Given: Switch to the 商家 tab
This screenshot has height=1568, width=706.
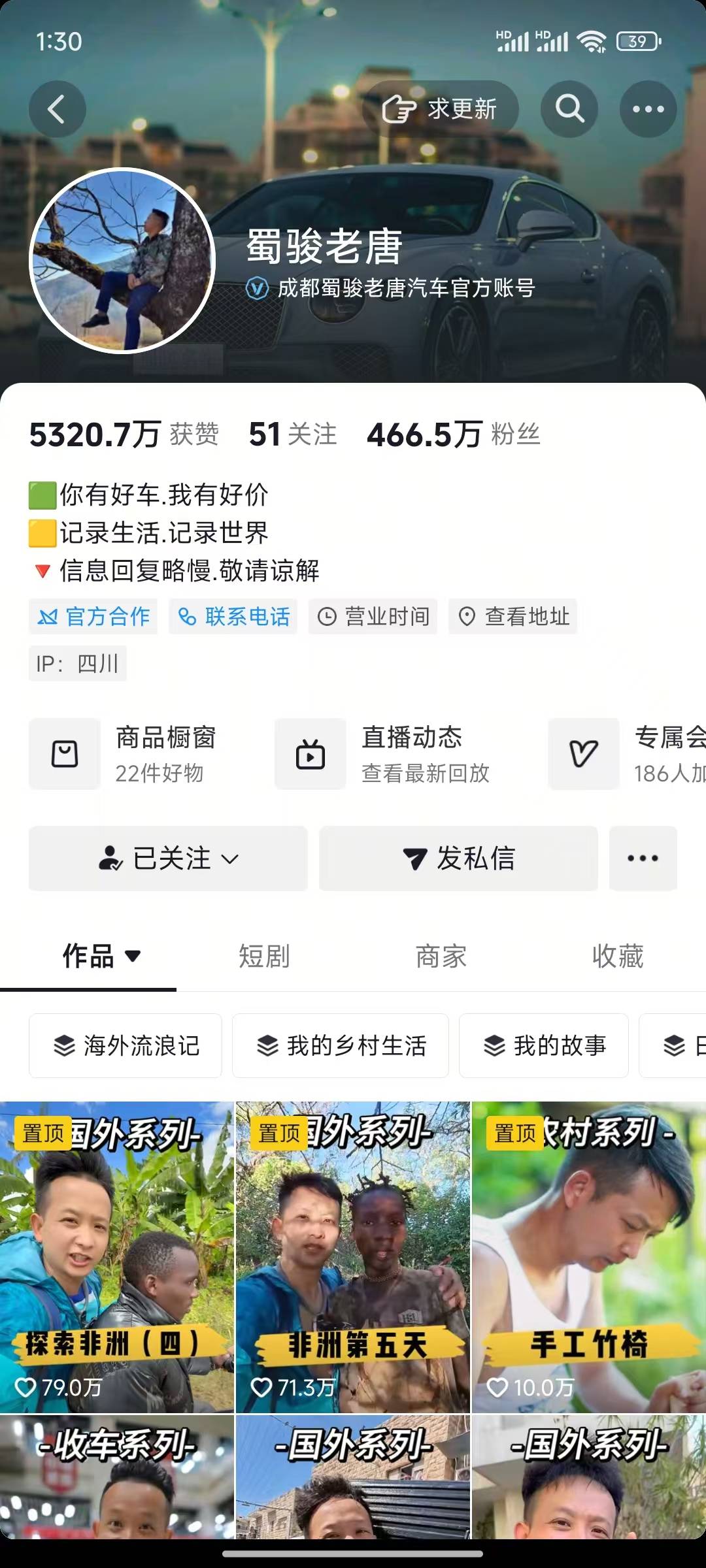Looking at the screenshot, I should (441, 956).
